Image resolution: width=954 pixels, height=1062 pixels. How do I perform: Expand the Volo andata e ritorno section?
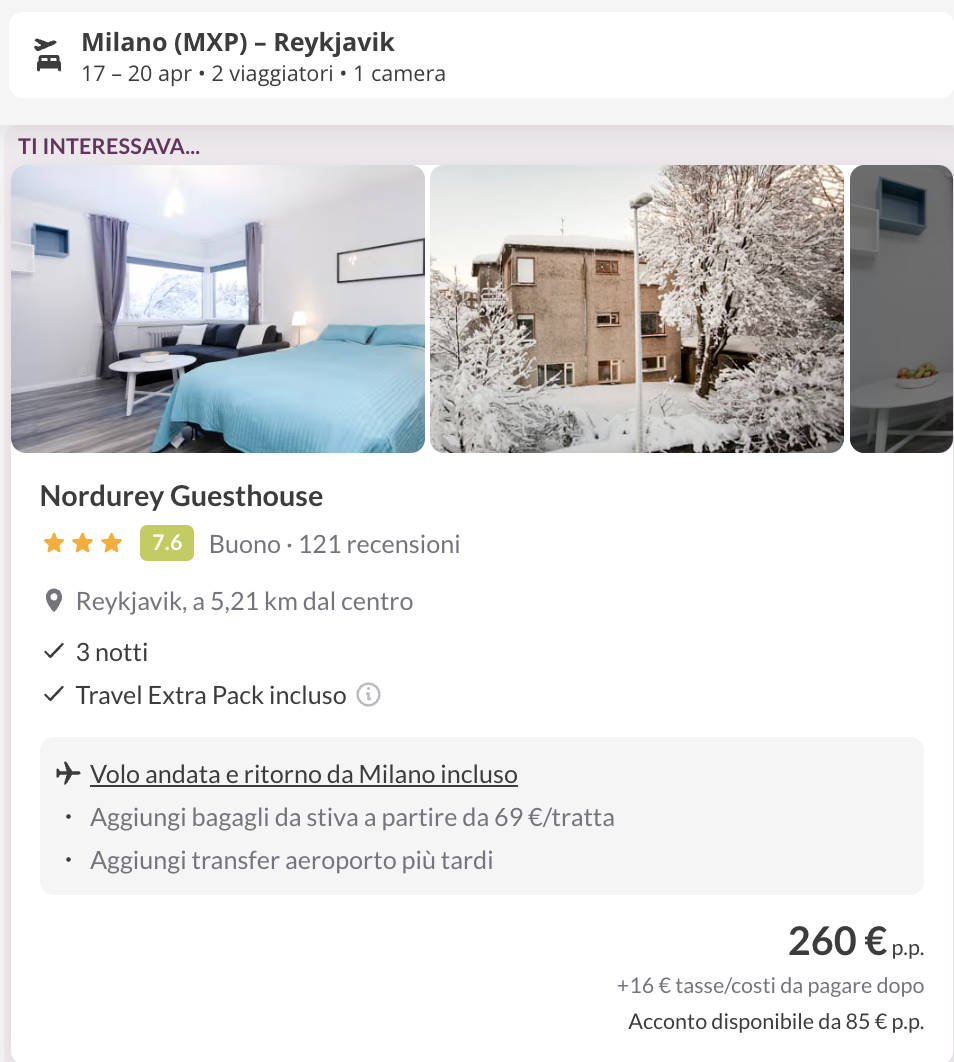(303, 772)
